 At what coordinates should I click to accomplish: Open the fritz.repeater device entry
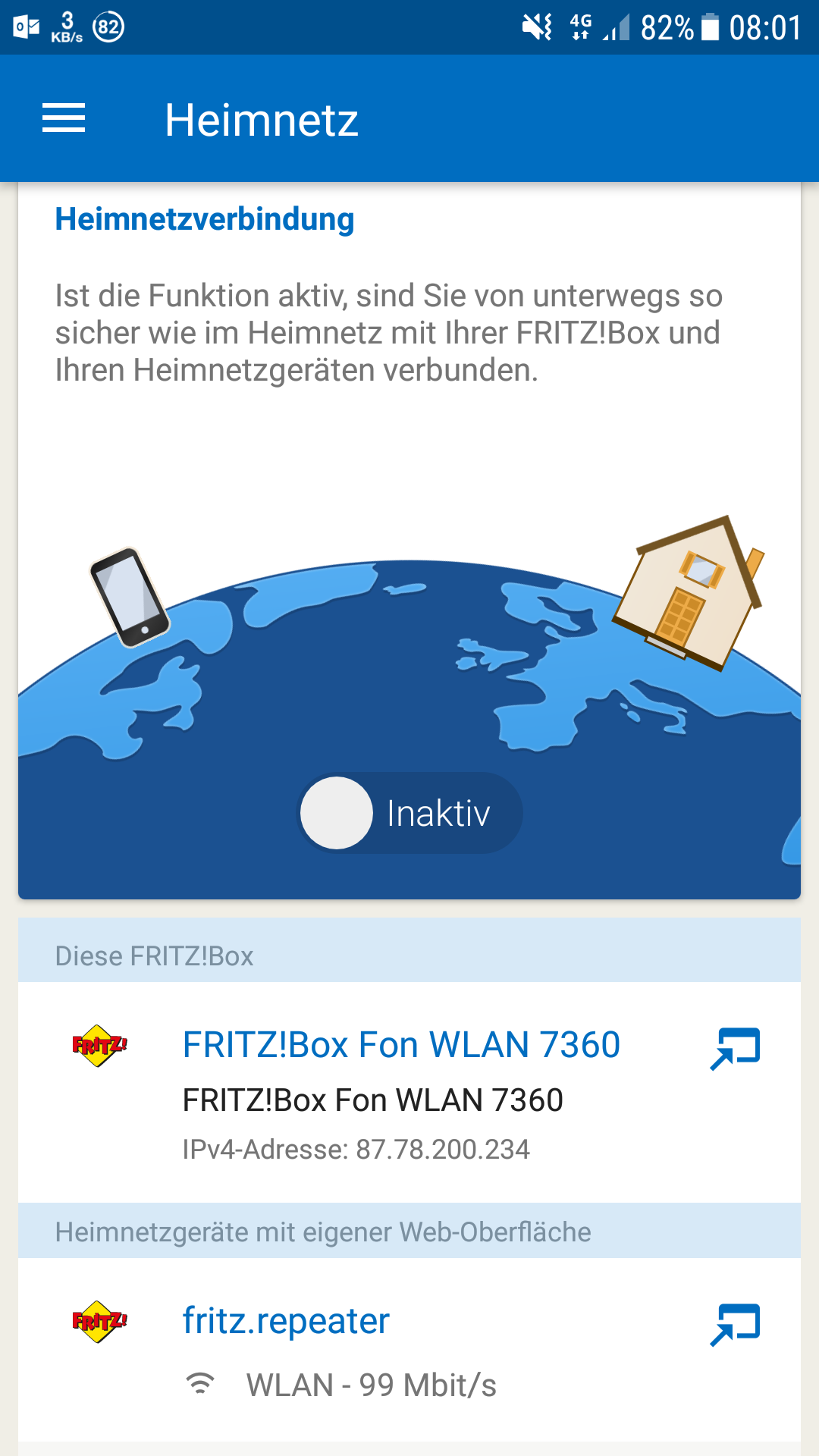tap(286, 1321)
